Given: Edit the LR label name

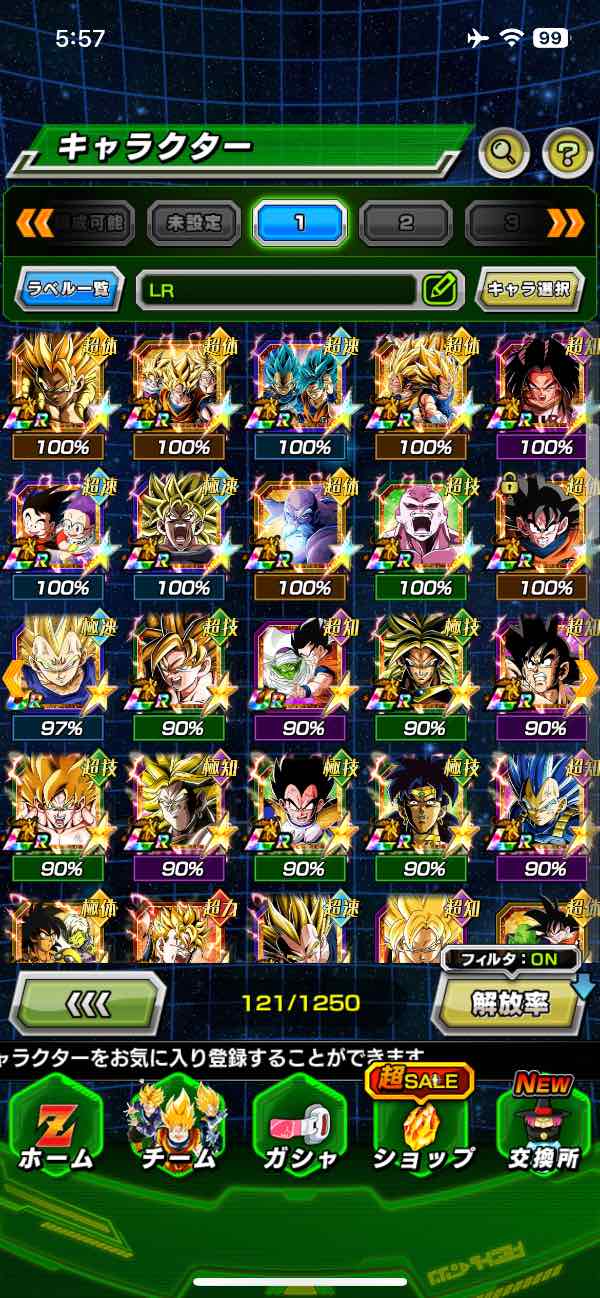Looking at the screenshot, I should tap(439, 290).
